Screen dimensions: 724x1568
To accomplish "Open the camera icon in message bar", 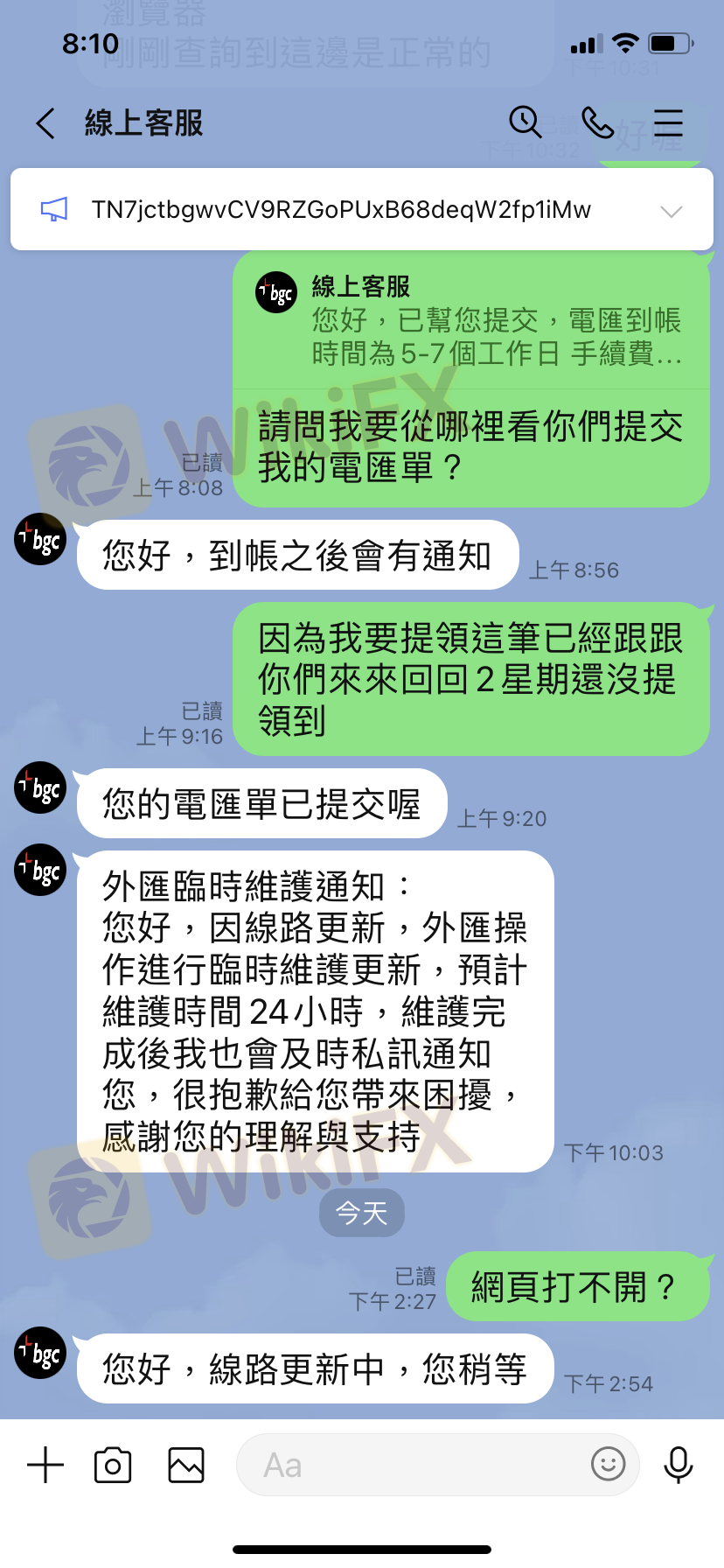I will (112, 1464).
